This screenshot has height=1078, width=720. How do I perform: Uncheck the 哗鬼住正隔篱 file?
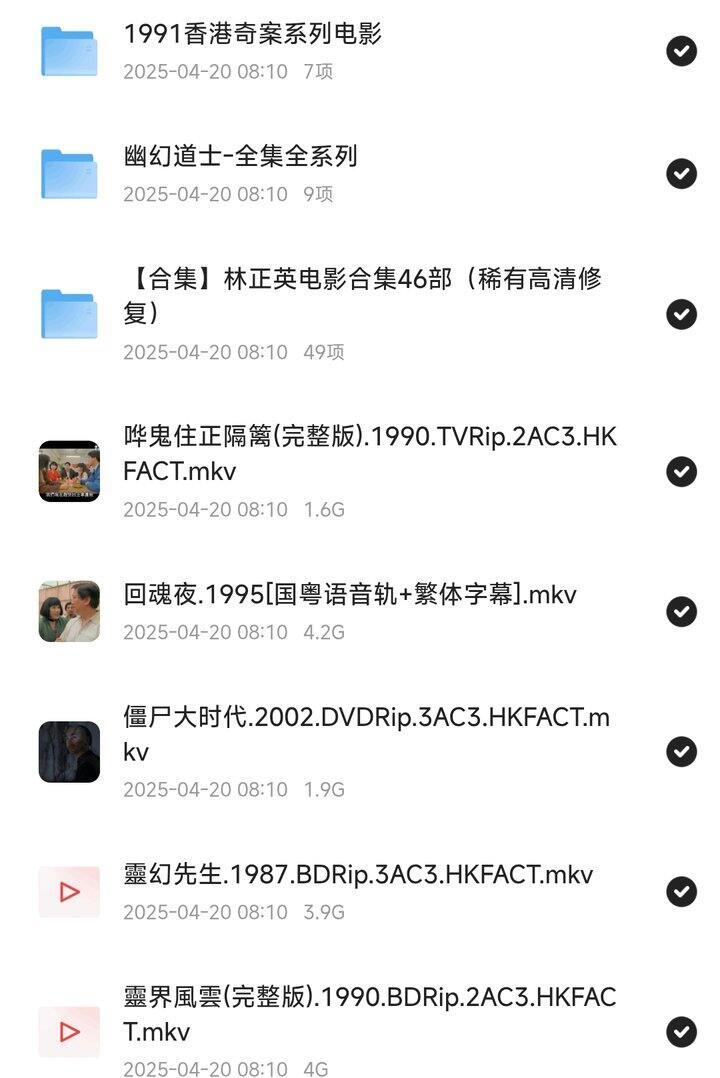pyautogui.click(x=682, y=471)
